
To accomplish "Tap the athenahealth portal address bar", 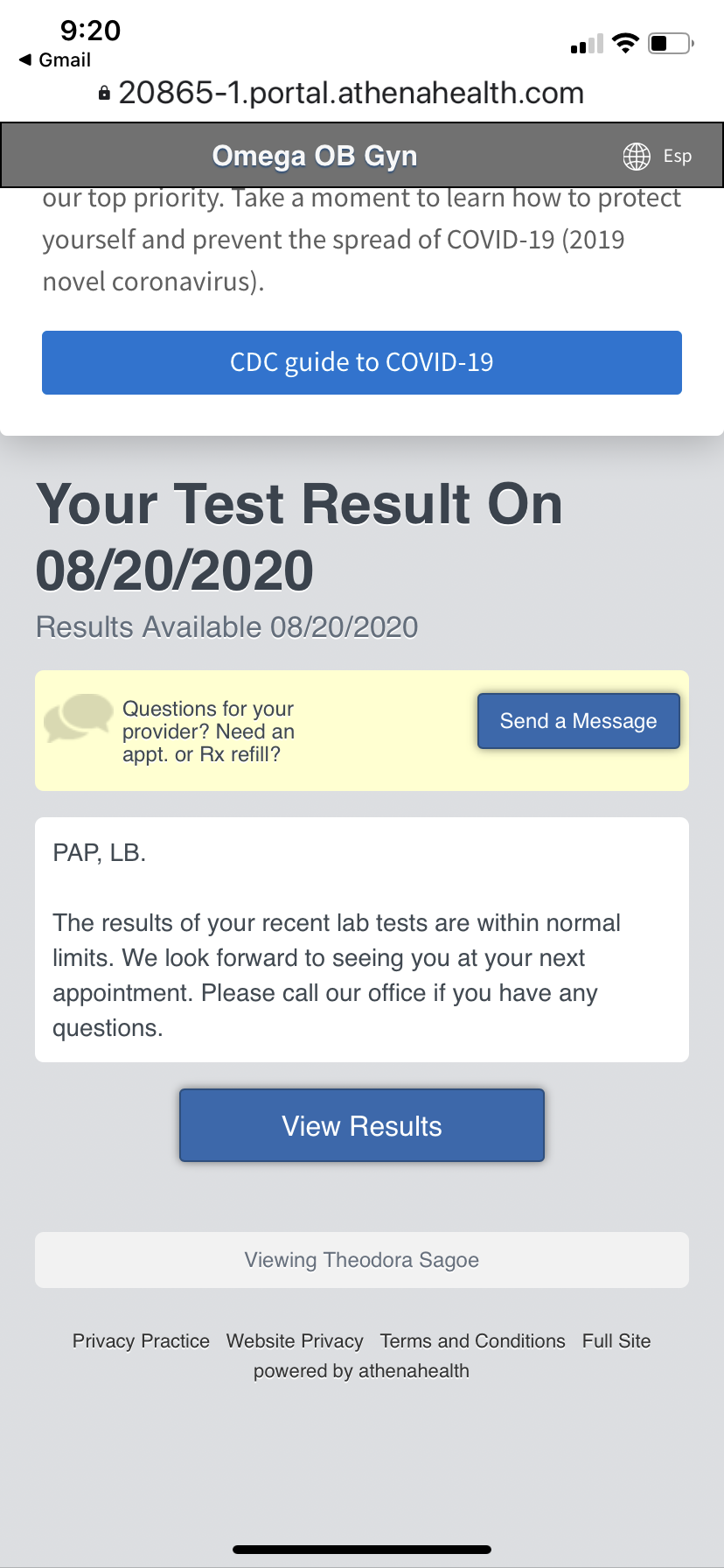I will pos(341,93).
